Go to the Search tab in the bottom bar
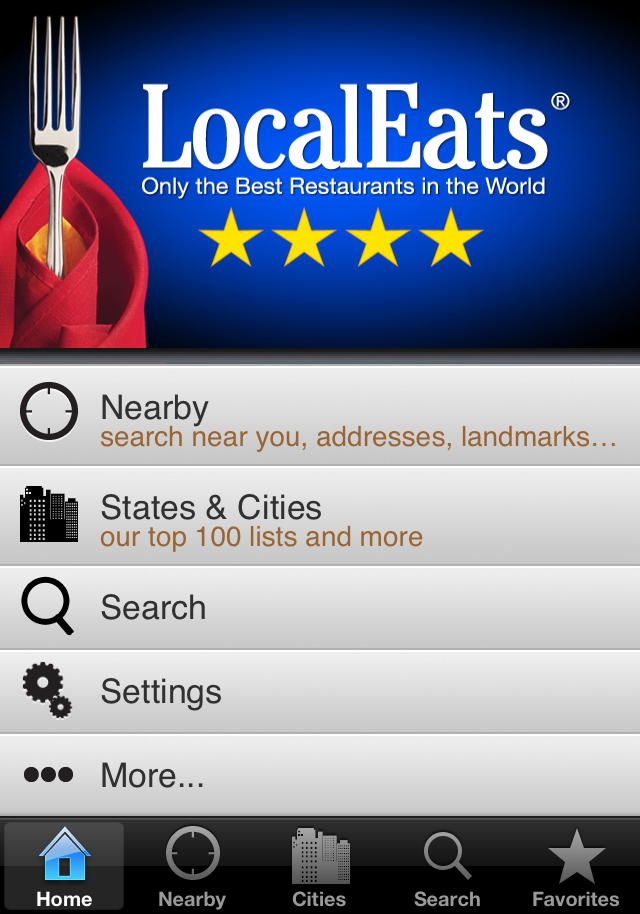Image resolution: width=640 pixels, height=914 pixels. tap(447, 867)
